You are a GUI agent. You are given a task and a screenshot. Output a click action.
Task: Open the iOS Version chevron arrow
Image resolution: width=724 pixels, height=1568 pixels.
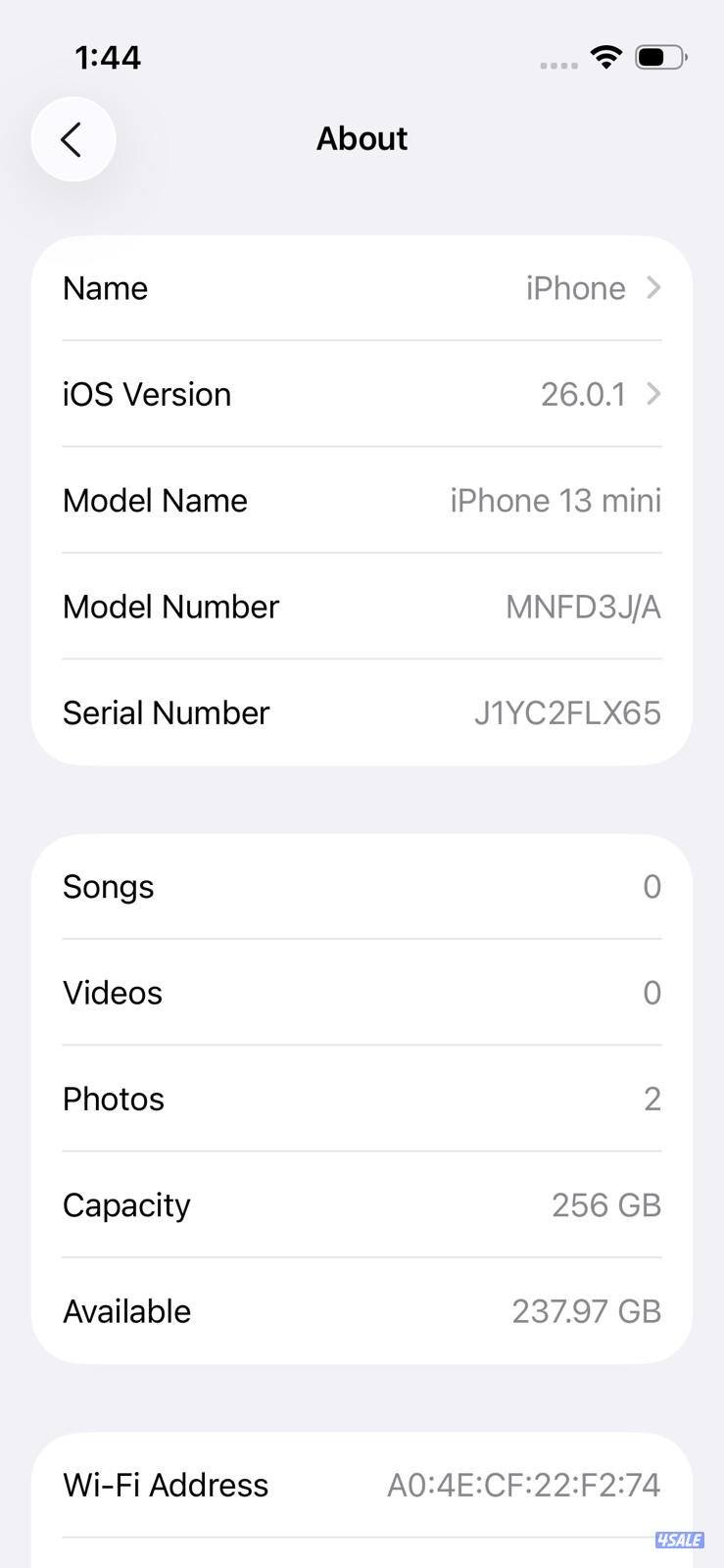[x=652, y=394]
